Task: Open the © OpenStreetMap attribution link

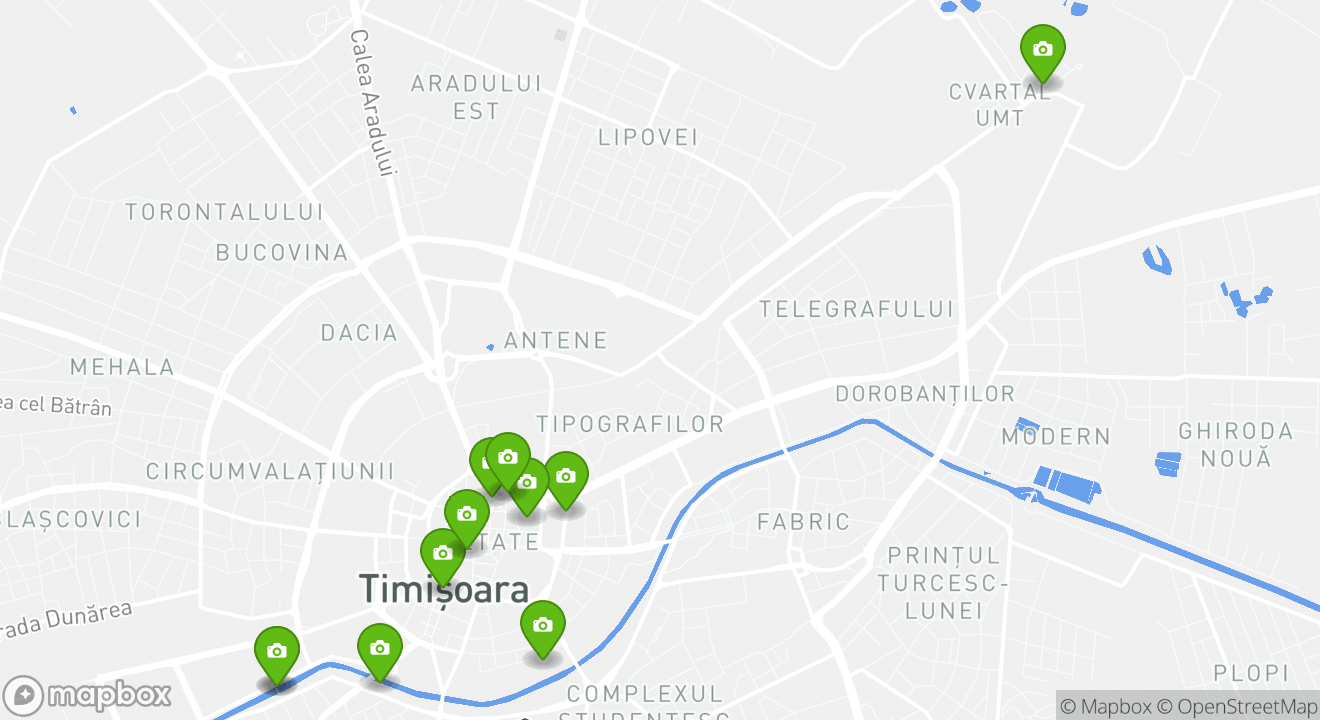Action: pyautogui.click(x=1237, y=706)
